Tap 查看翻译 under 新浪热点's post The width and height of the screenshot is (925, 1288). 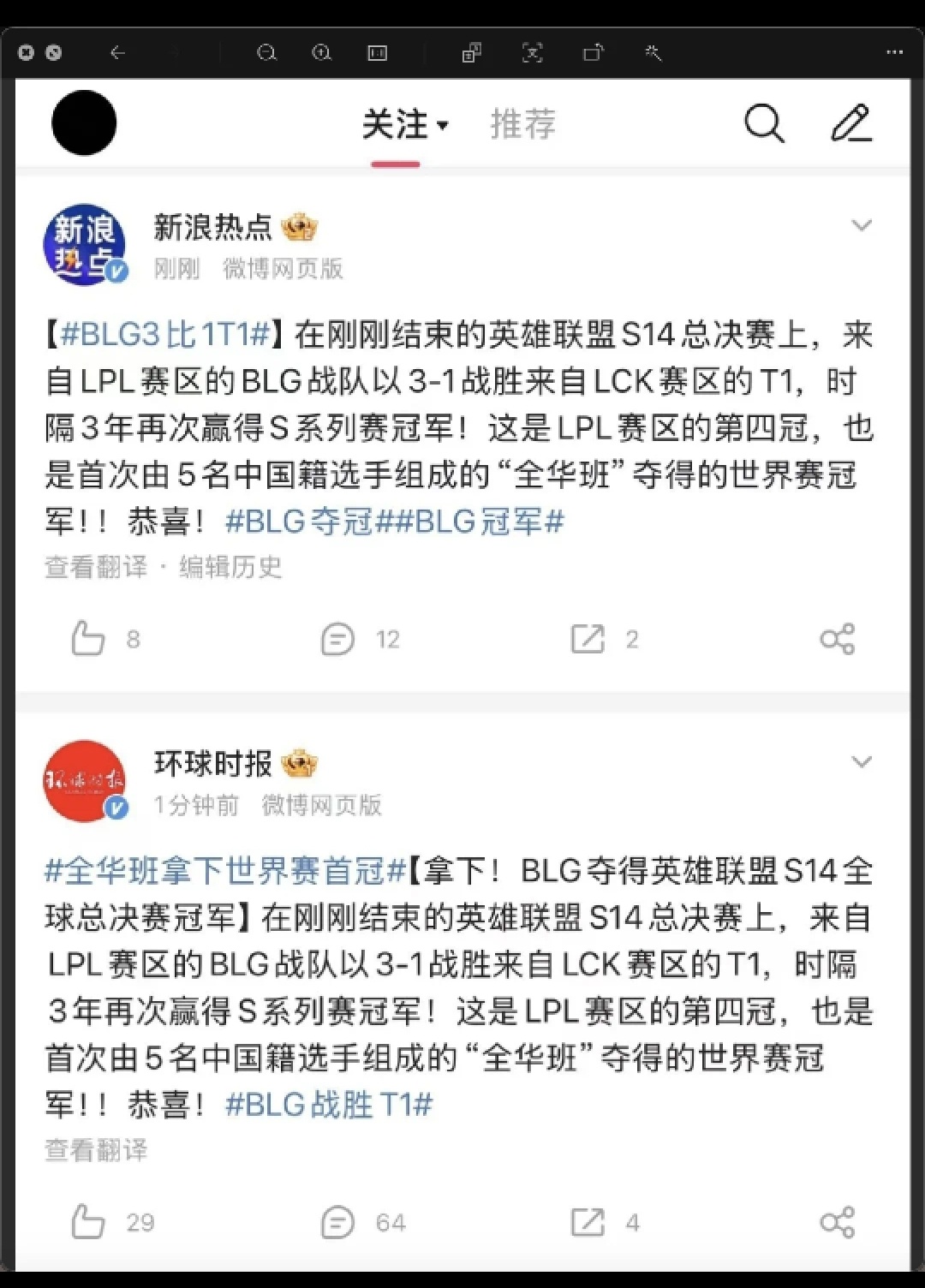(x=96, y=567)
